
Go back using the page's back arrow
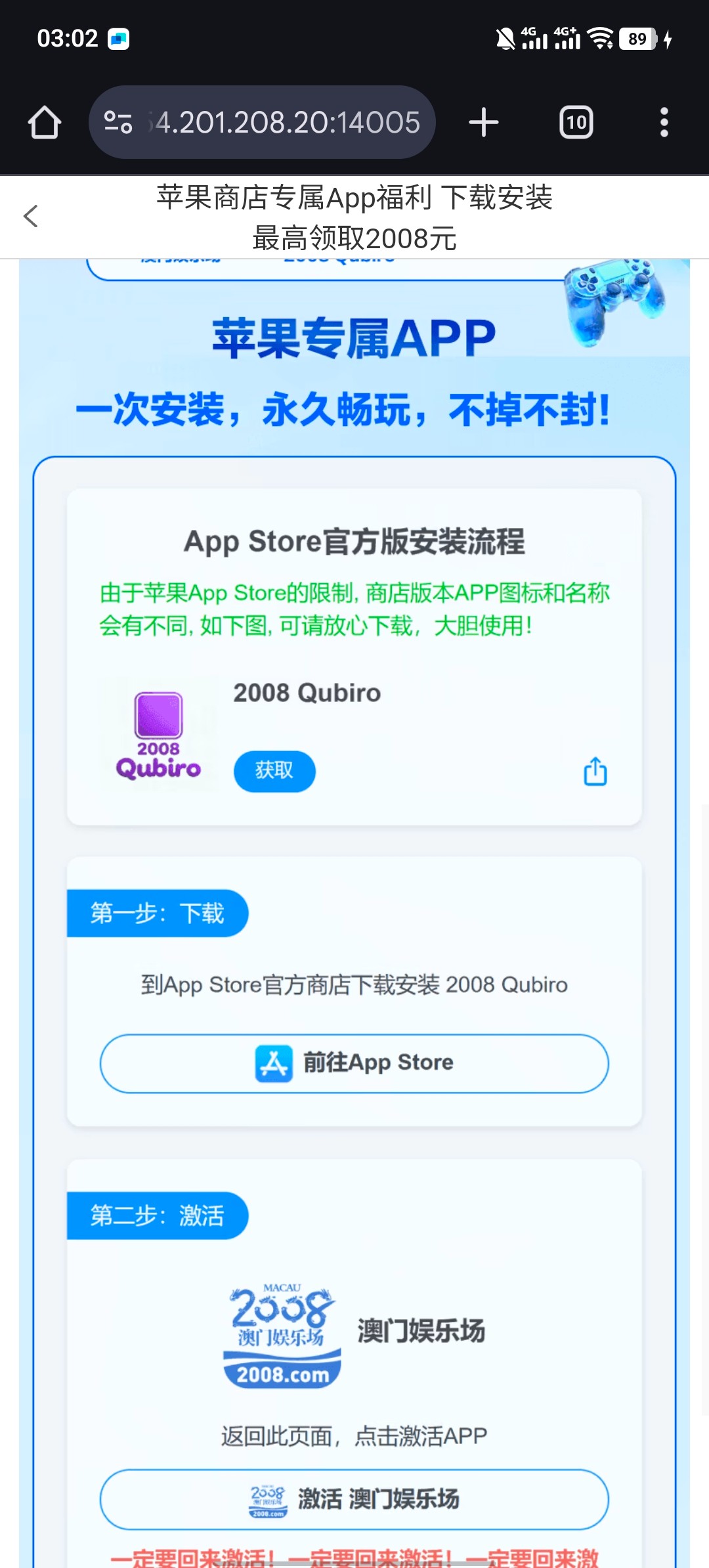pos(31,216)
